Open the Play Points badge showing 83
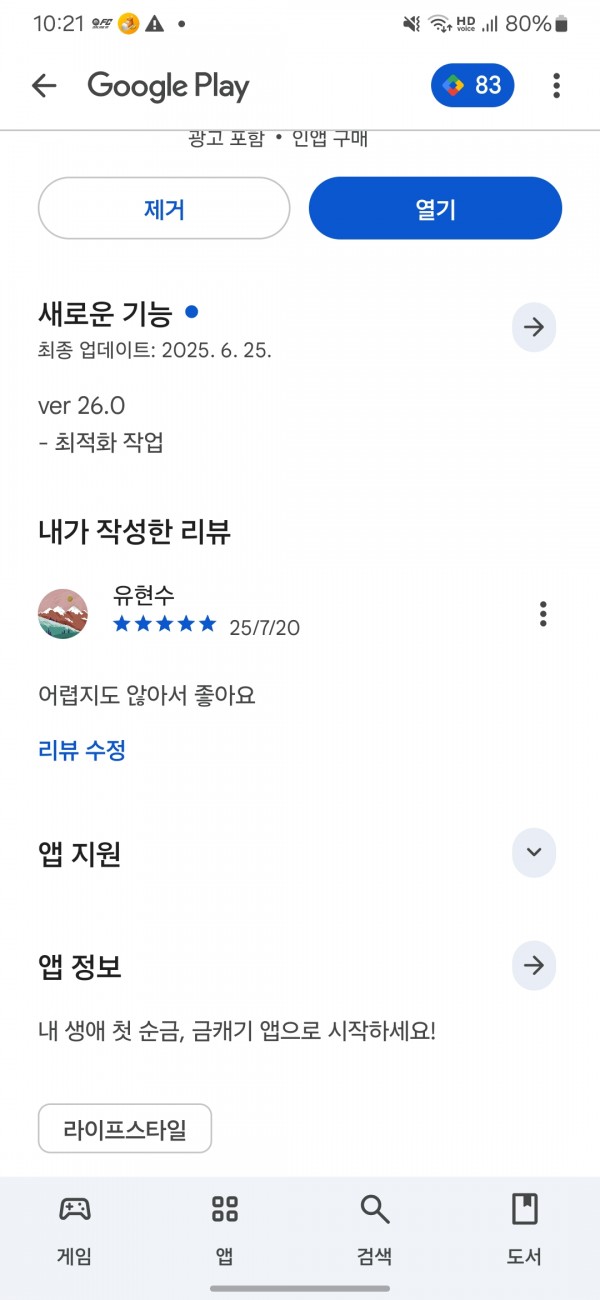 point(473,86)
